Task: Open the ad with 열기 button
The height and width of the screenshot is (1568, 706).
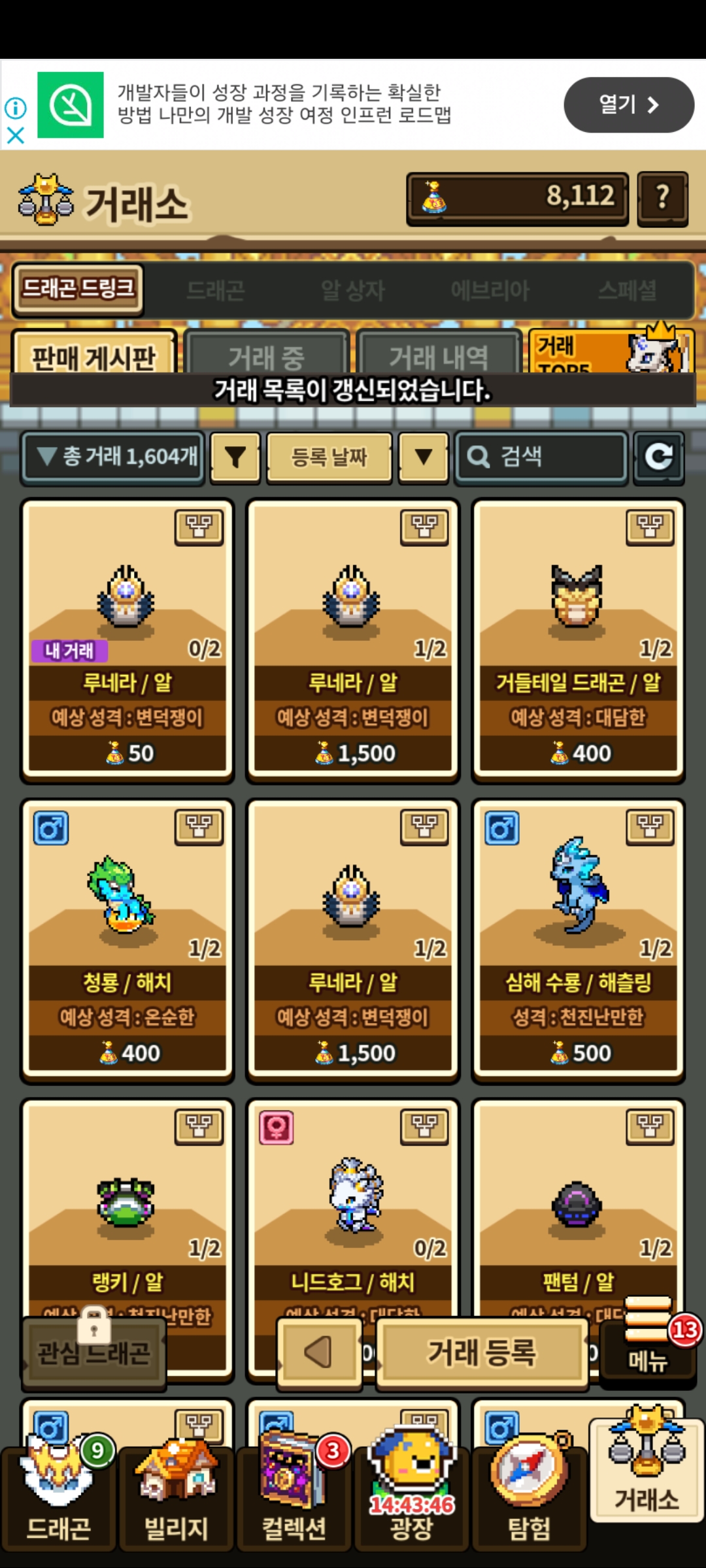Action: click(628, 105)
